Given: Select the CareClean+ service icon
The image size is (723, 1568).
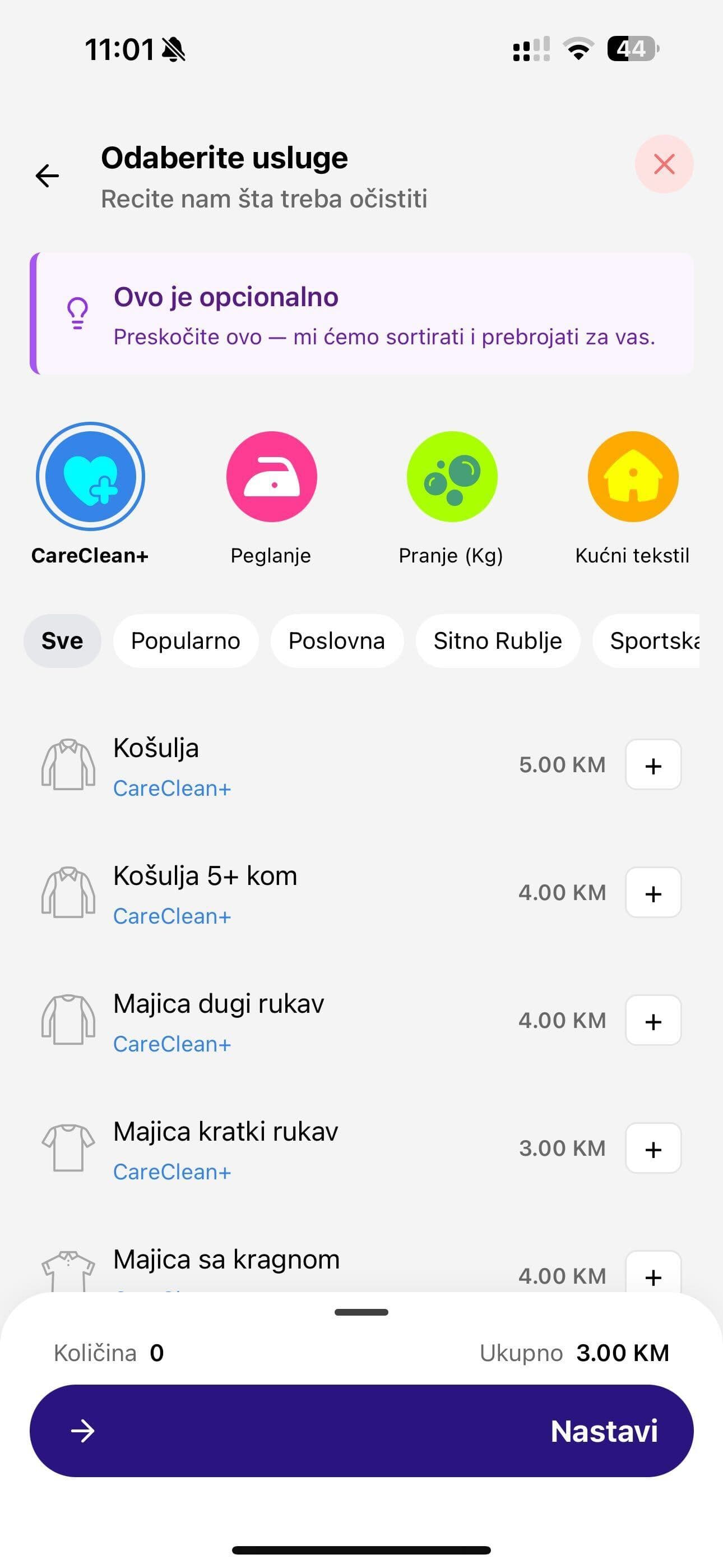Looking at the screenshot, I should coord(90,477).
